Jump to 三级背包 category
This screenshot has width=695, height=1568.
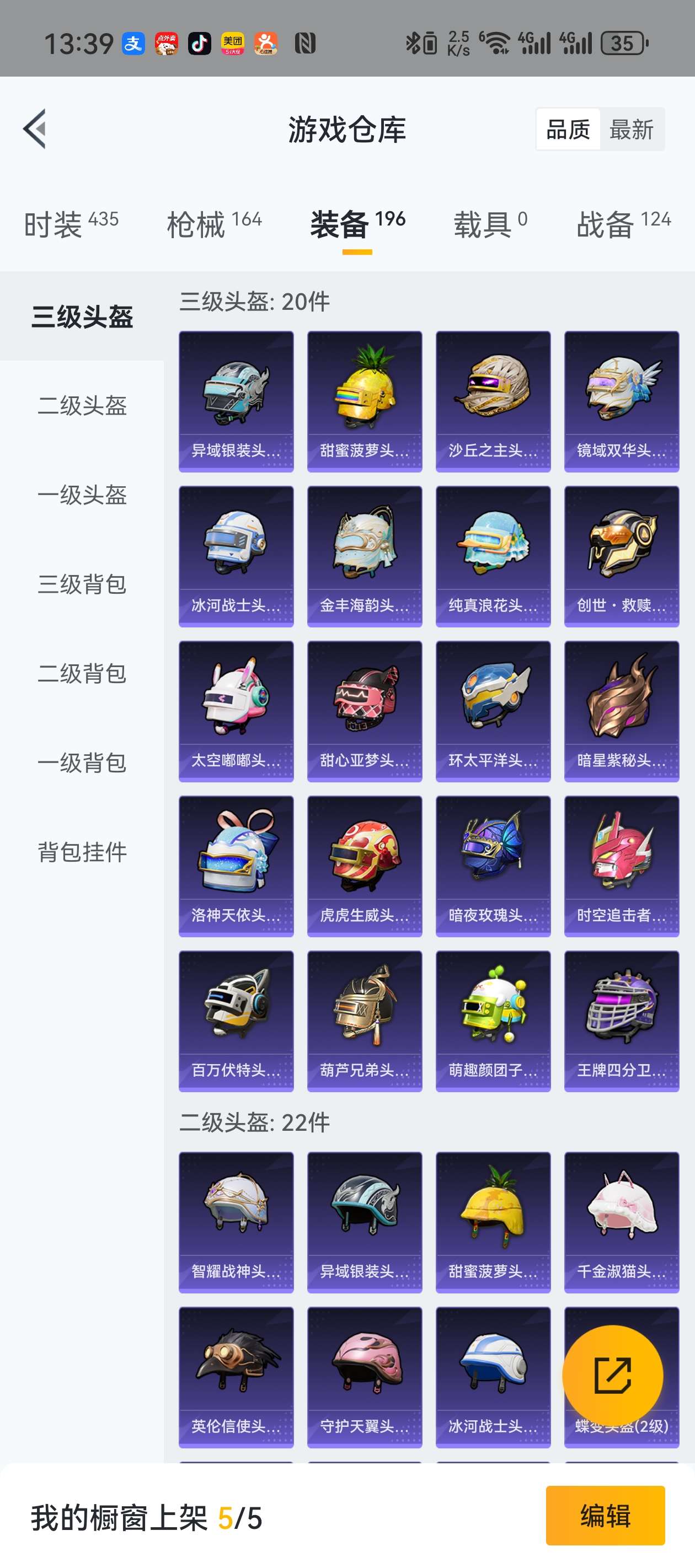pos(82,584)
